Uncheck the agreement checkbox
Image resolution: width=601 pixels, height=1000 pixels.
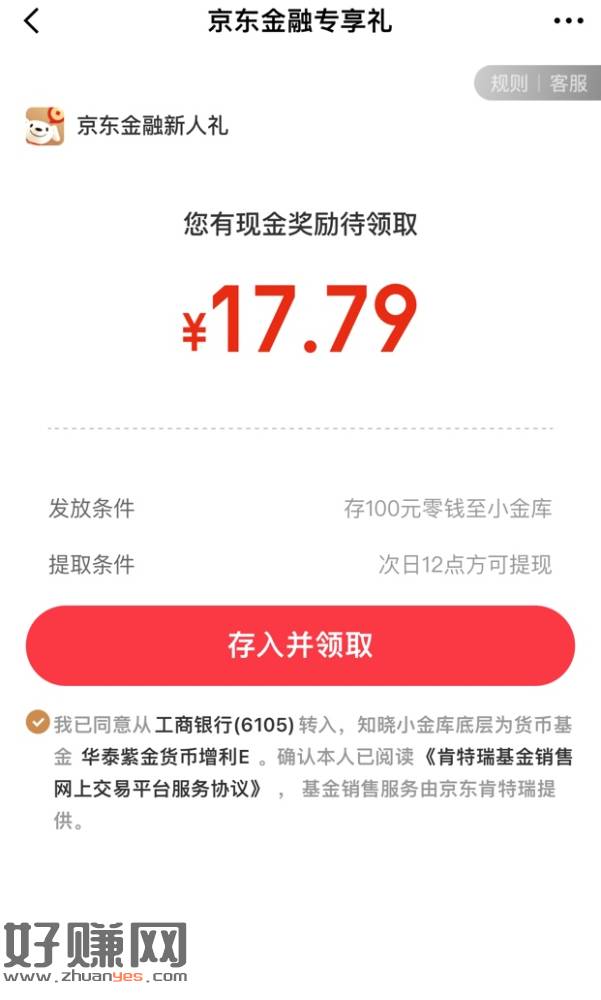tap(38, 723)
